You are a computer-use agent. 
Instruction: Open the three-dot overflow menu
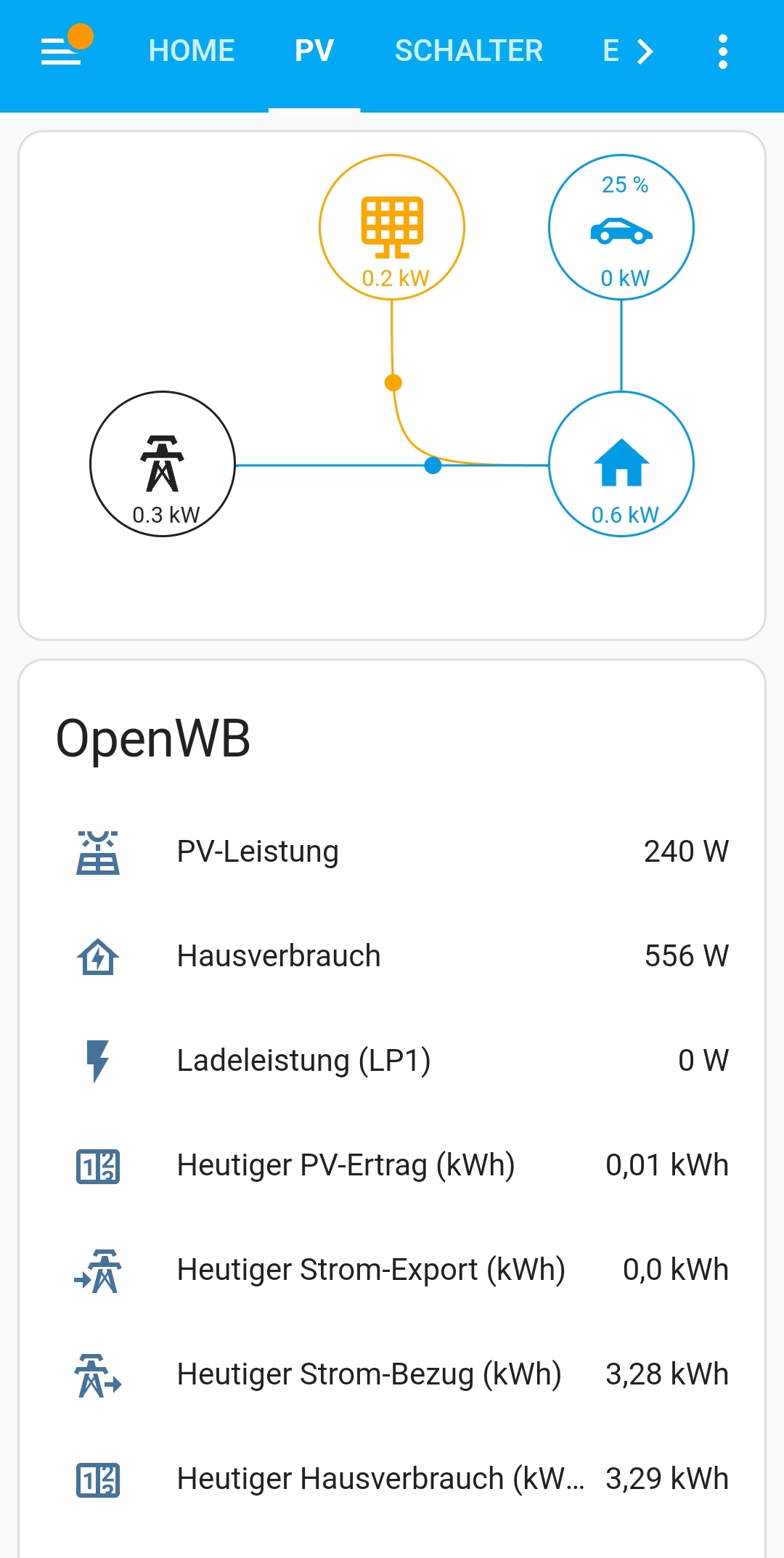[x=722, y=51]
